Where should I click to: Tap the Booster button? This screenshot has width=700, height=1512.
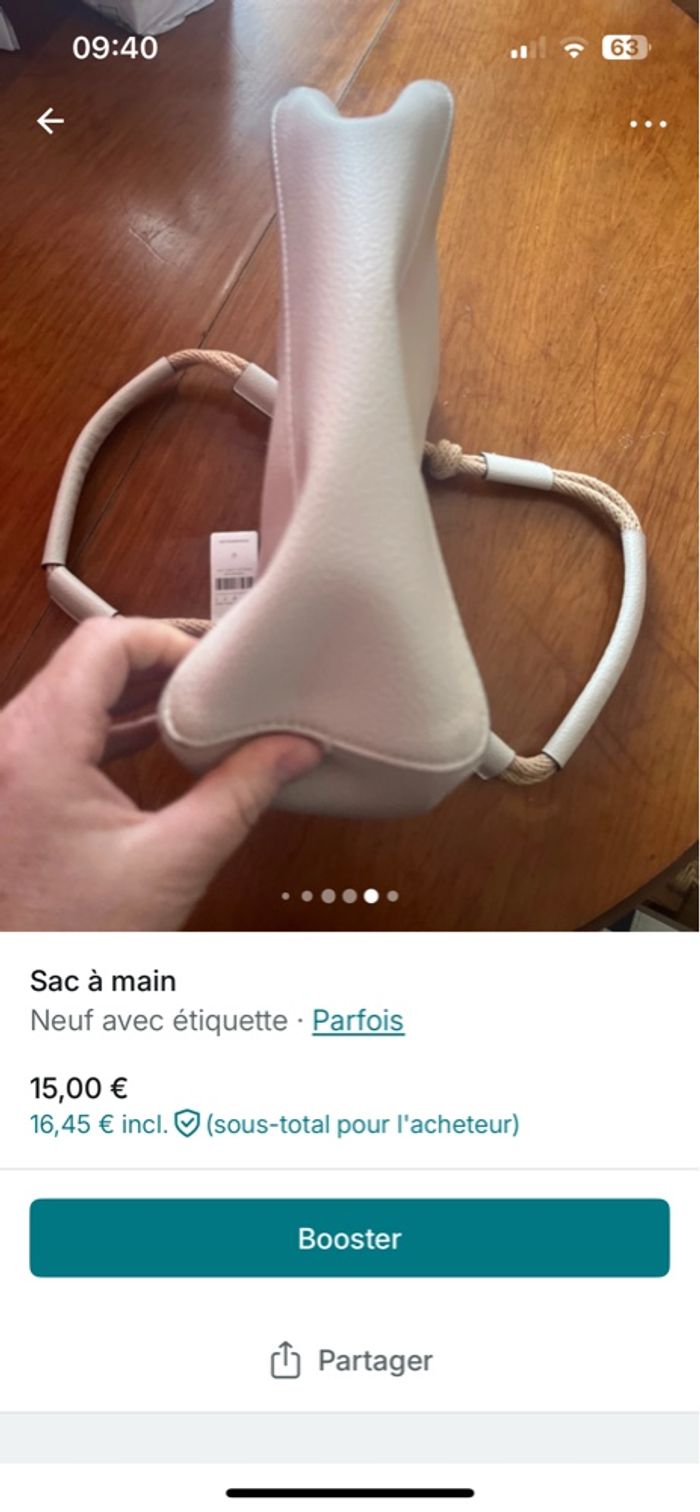coord(349,1238)
